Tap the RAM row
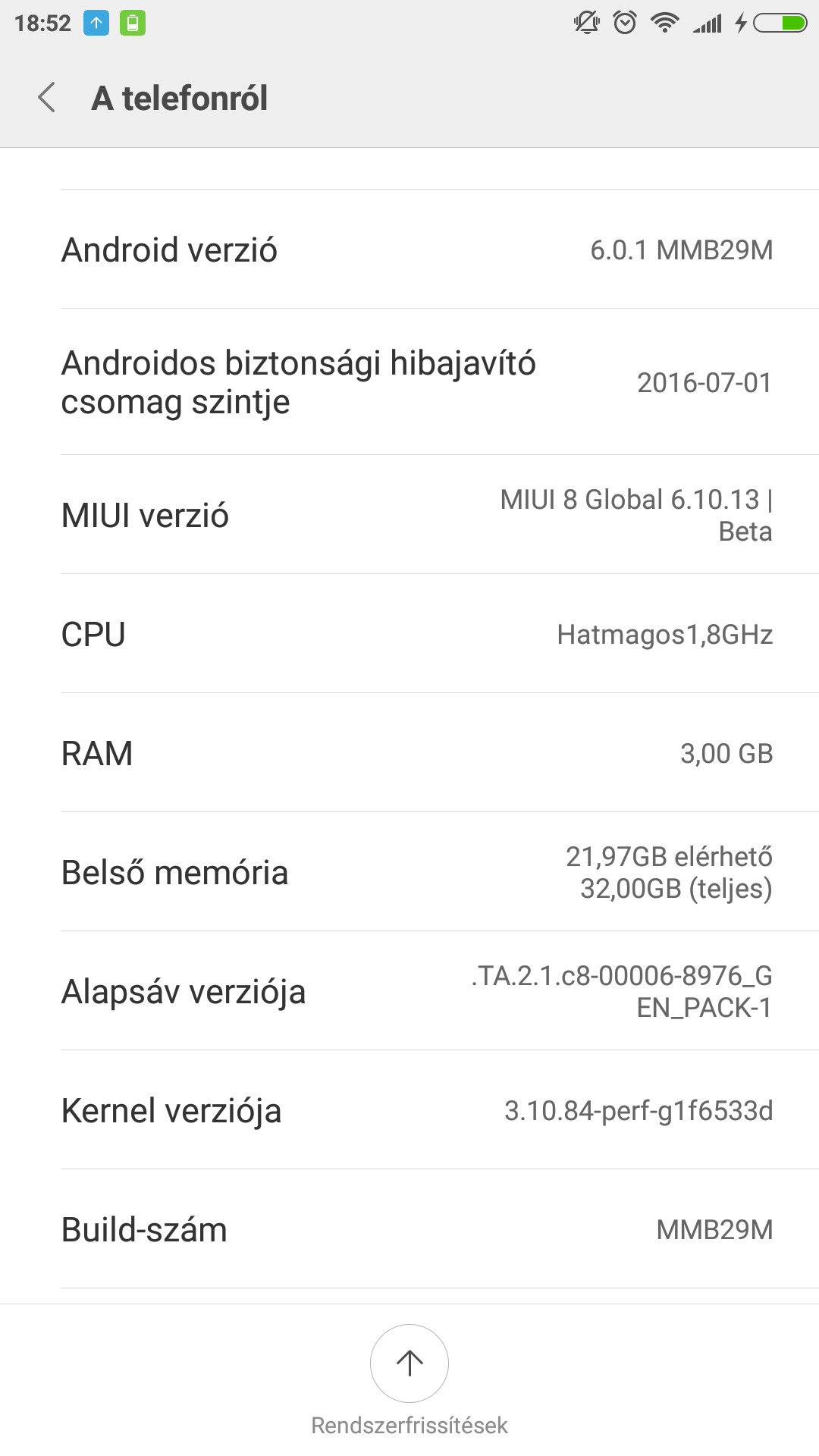 tap(409, 753)
